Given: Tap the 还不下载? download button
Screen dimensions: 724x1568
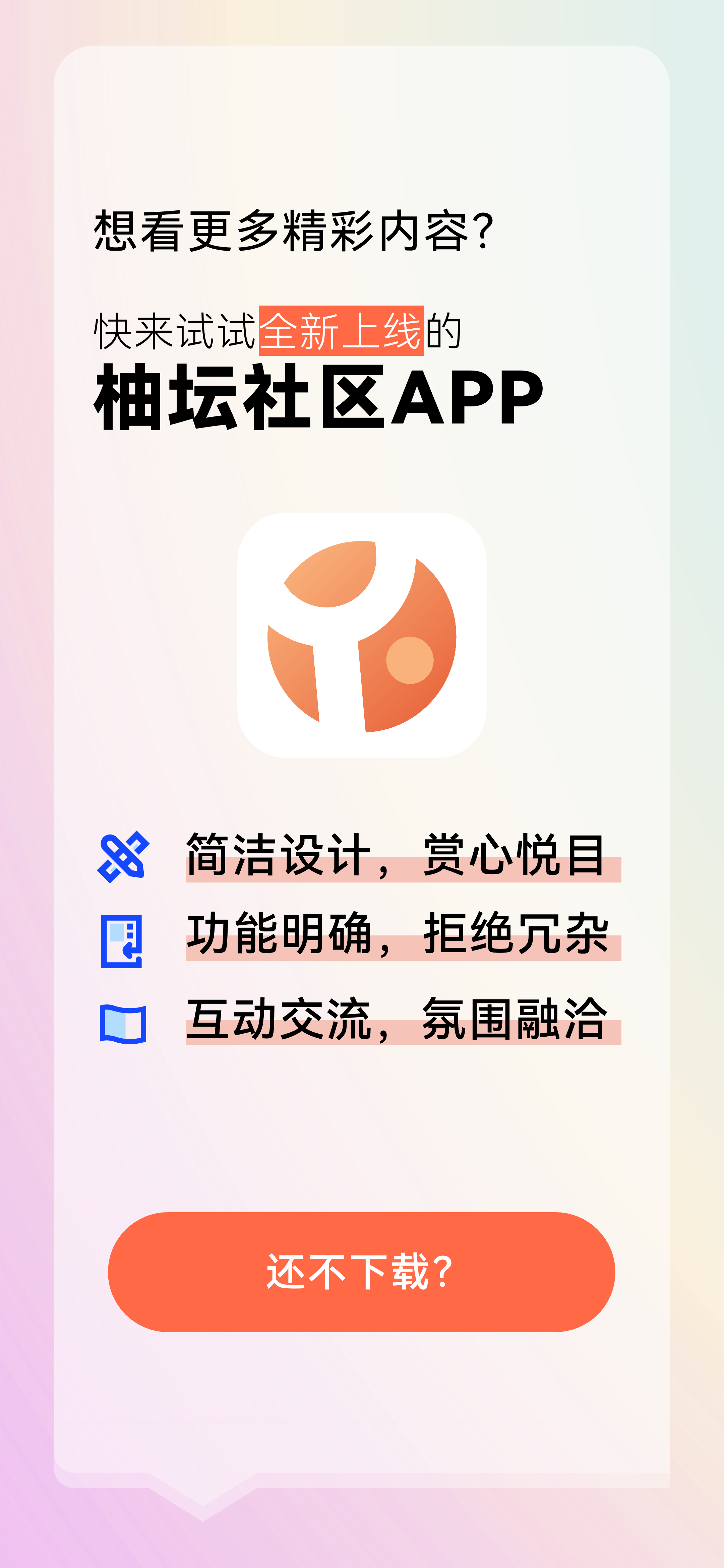Looking at the screenshot, I should click(361, 1271).
